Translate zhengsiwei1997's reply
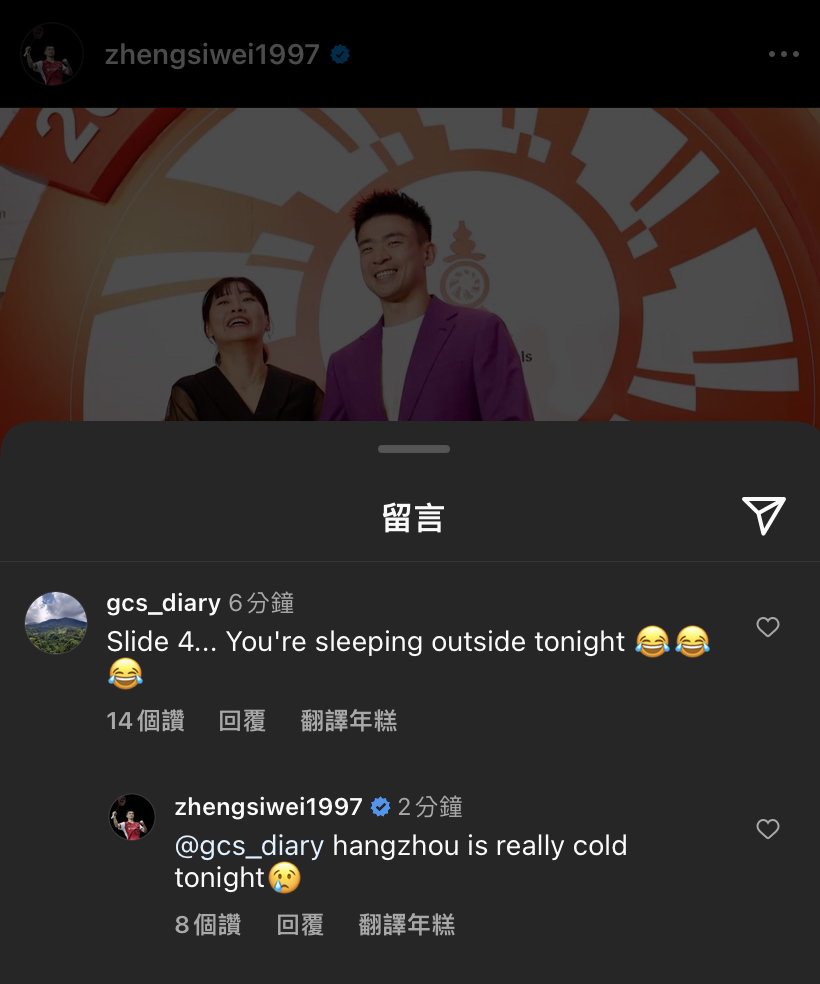 point(406,925)
